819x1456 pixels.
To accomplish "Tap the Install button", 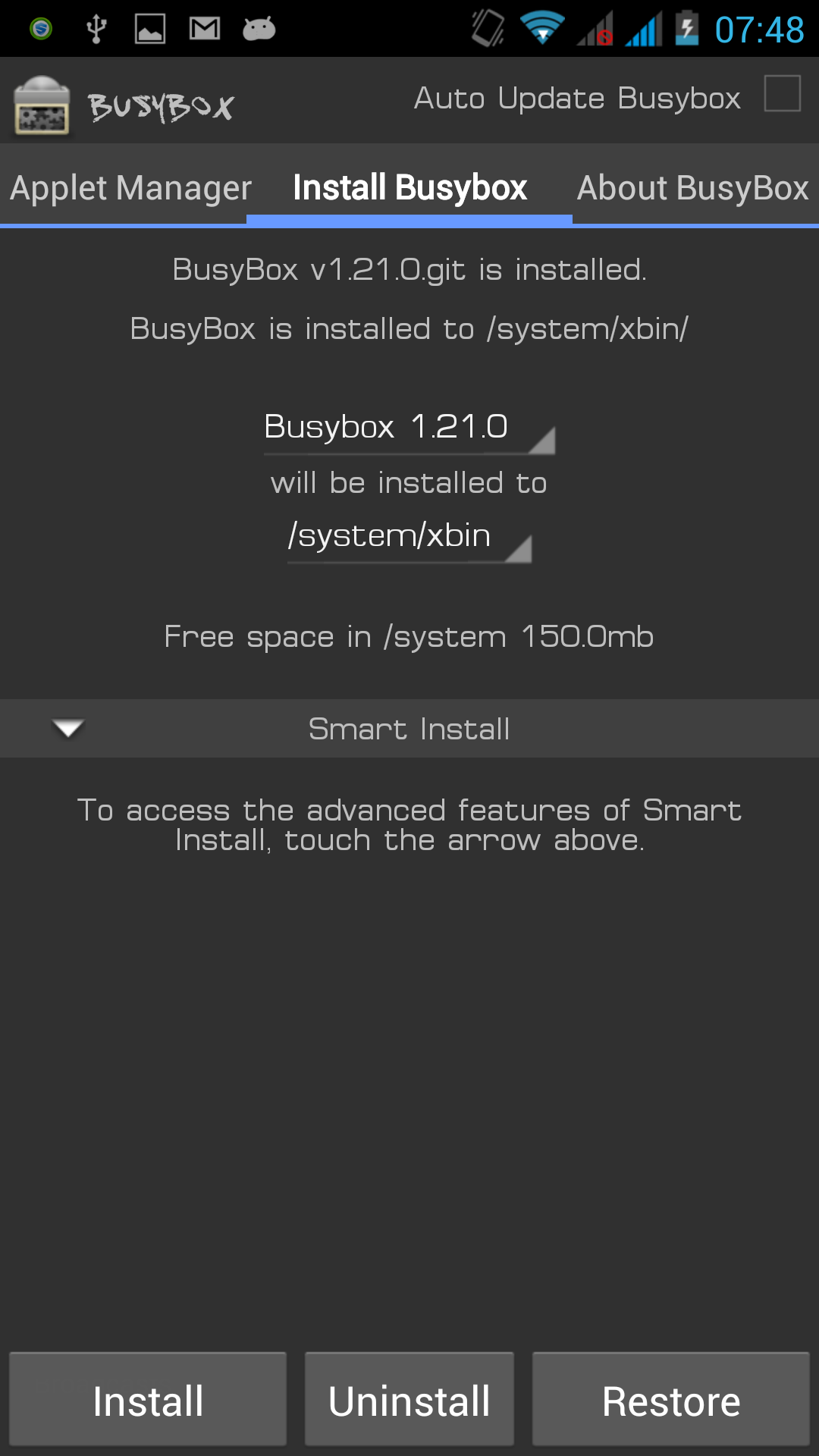I will (148, 1399).
